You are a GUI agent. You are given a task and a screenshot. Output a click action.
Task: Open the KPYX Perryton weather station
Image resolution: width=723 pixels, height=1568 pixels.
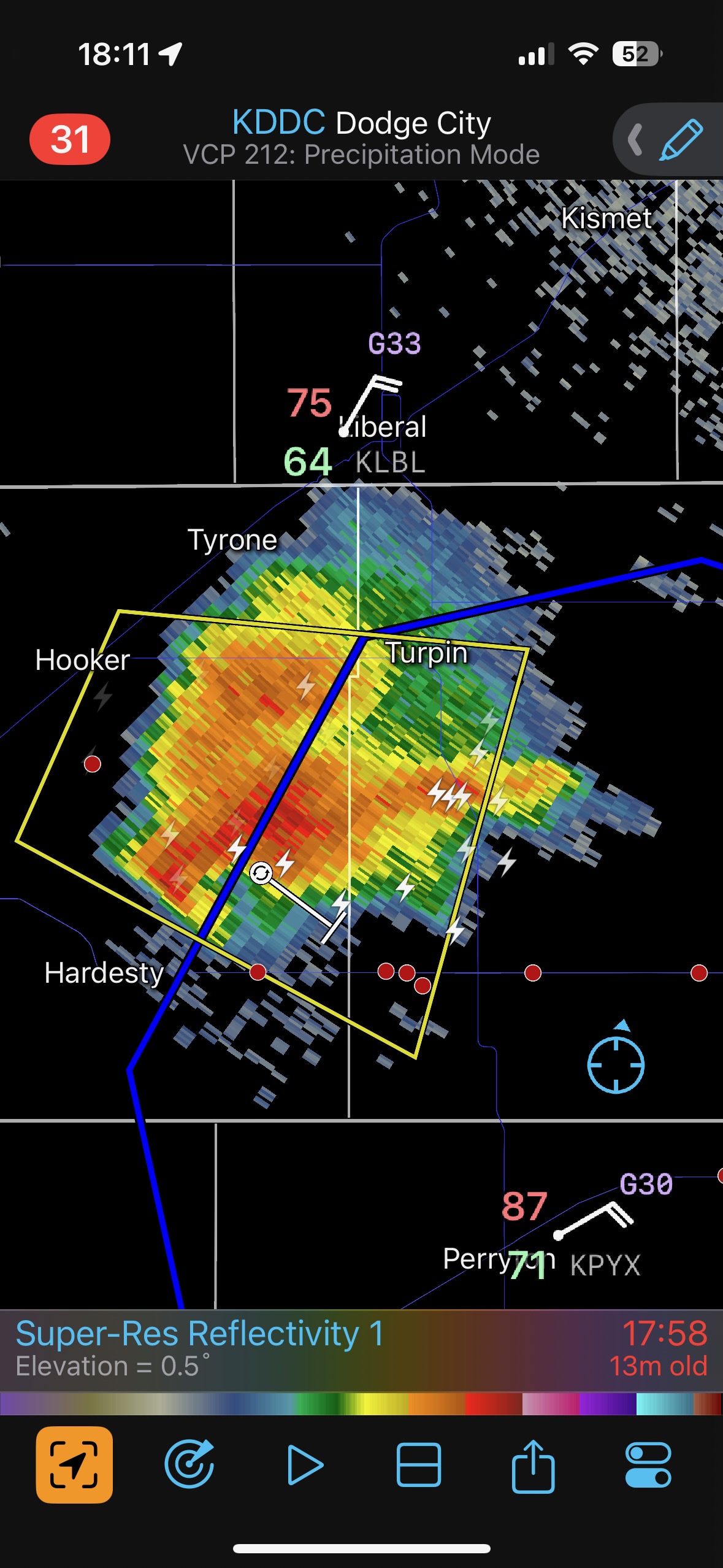pos(605,1265)
